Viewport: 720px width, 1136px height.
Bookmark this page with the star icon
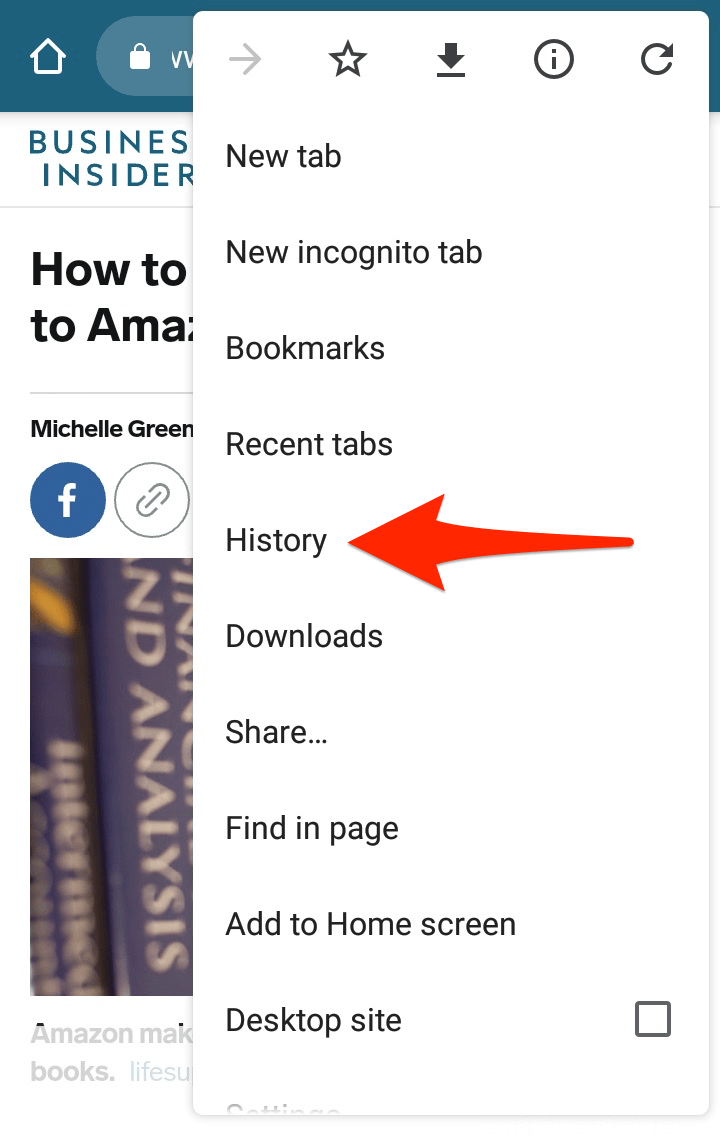point(347,61)
